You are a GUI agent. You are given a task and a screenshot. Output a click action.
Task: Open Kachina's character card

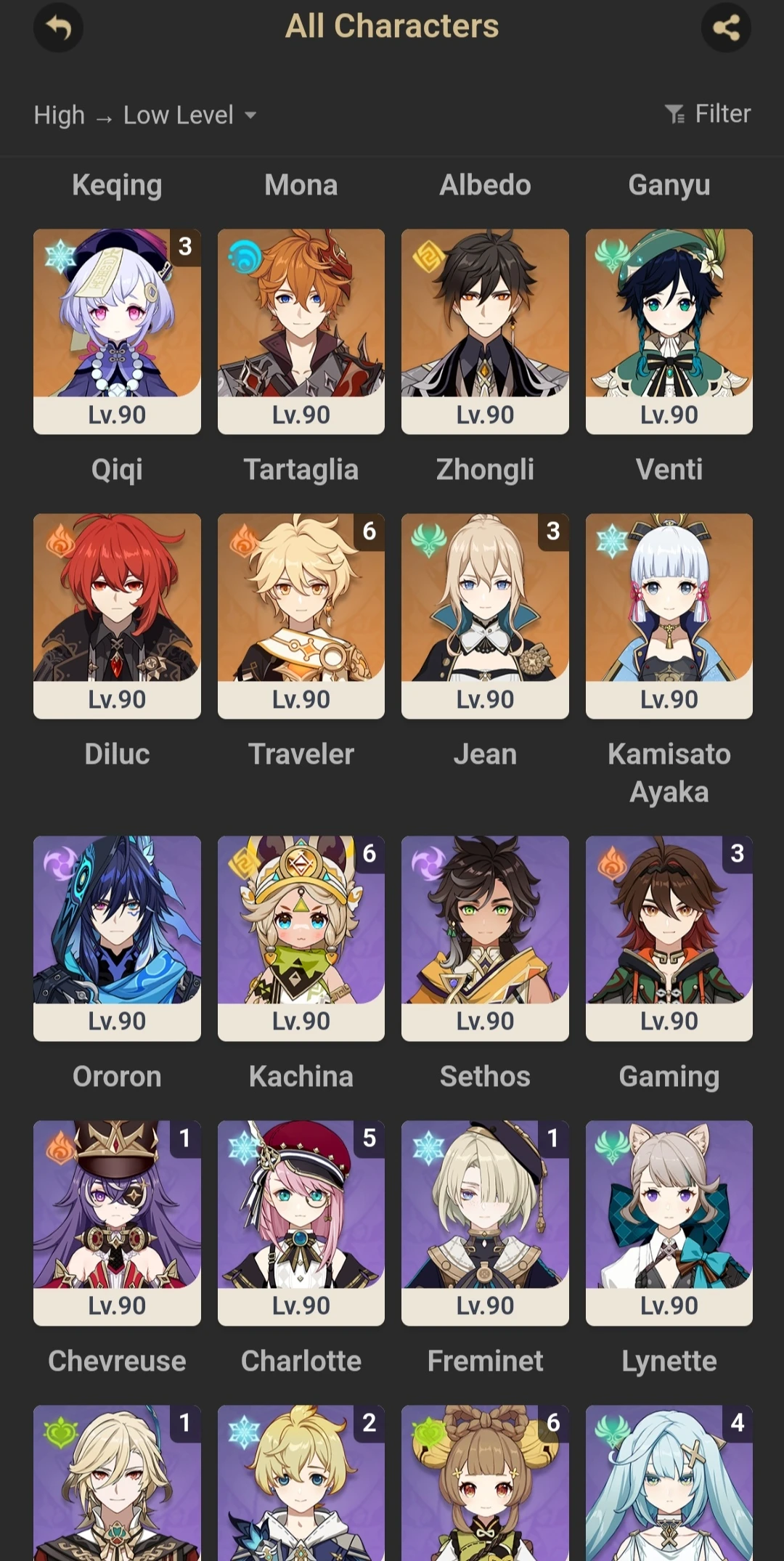click(301, 937)
